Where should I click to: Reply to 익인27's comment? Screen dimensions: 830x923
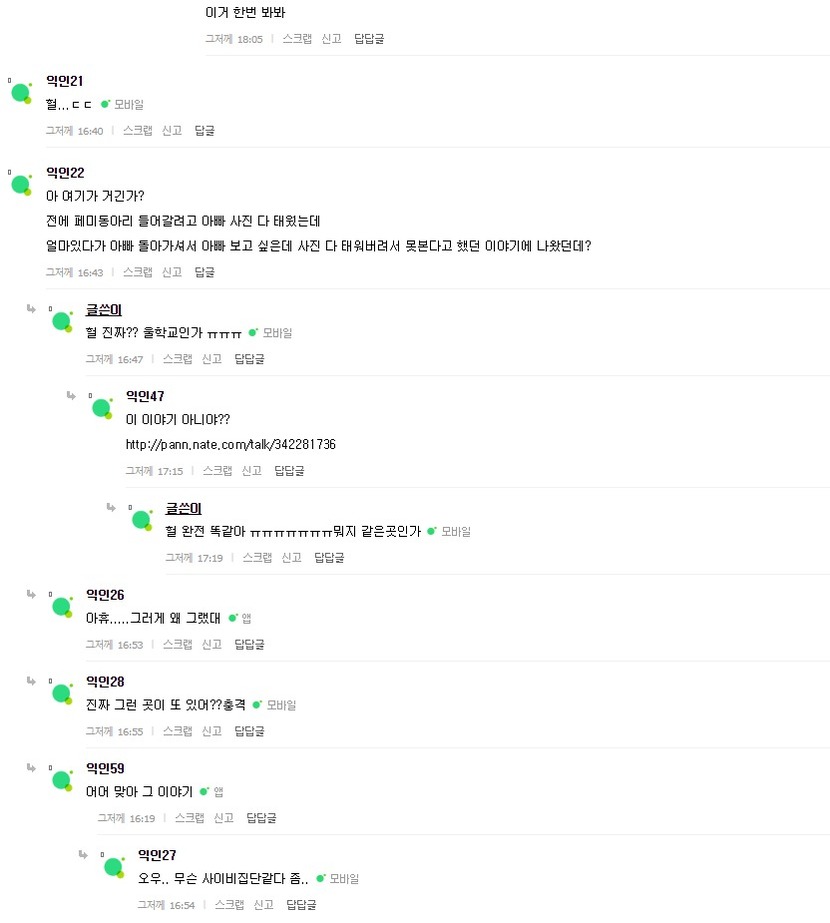[x=301, y=905]
